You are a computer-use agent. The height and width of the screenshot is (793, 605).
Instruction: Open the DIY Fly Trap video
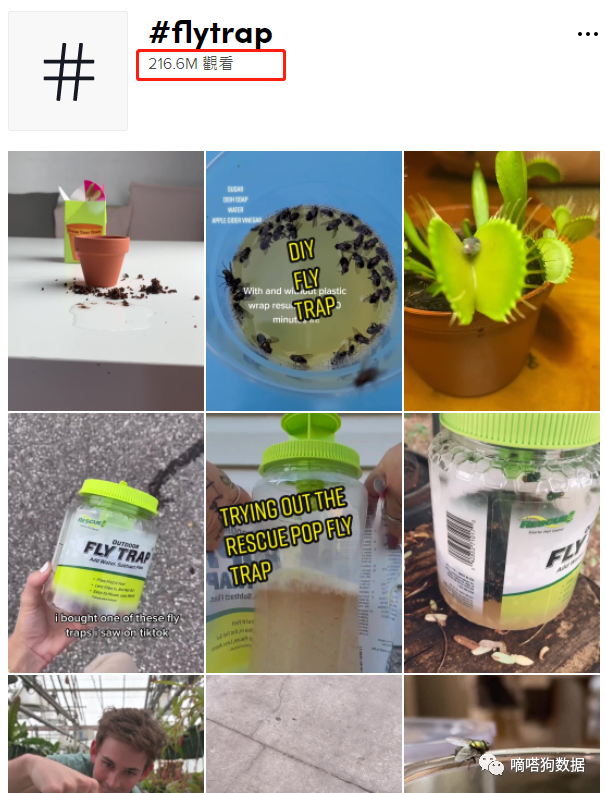click(x=303, y=280)
